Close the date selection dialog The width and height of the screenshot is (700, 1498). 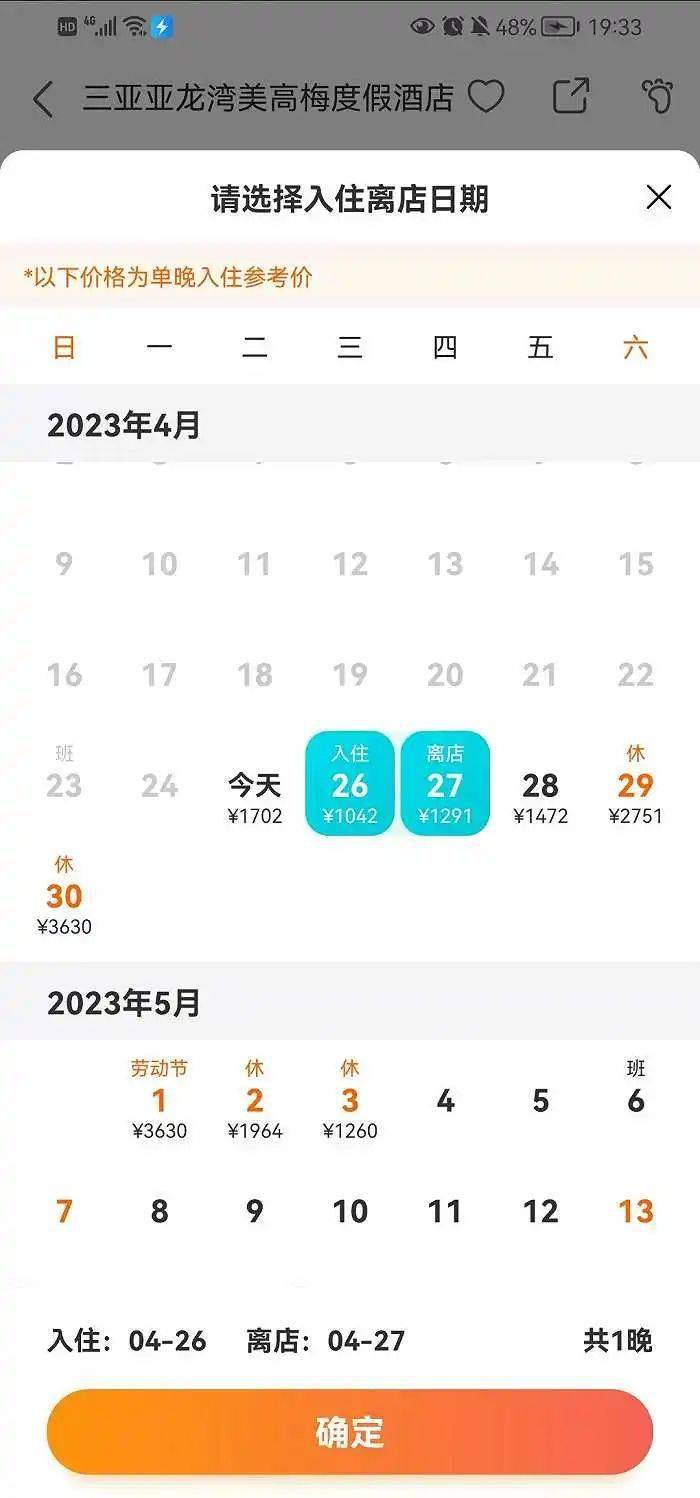pos(658,197)
